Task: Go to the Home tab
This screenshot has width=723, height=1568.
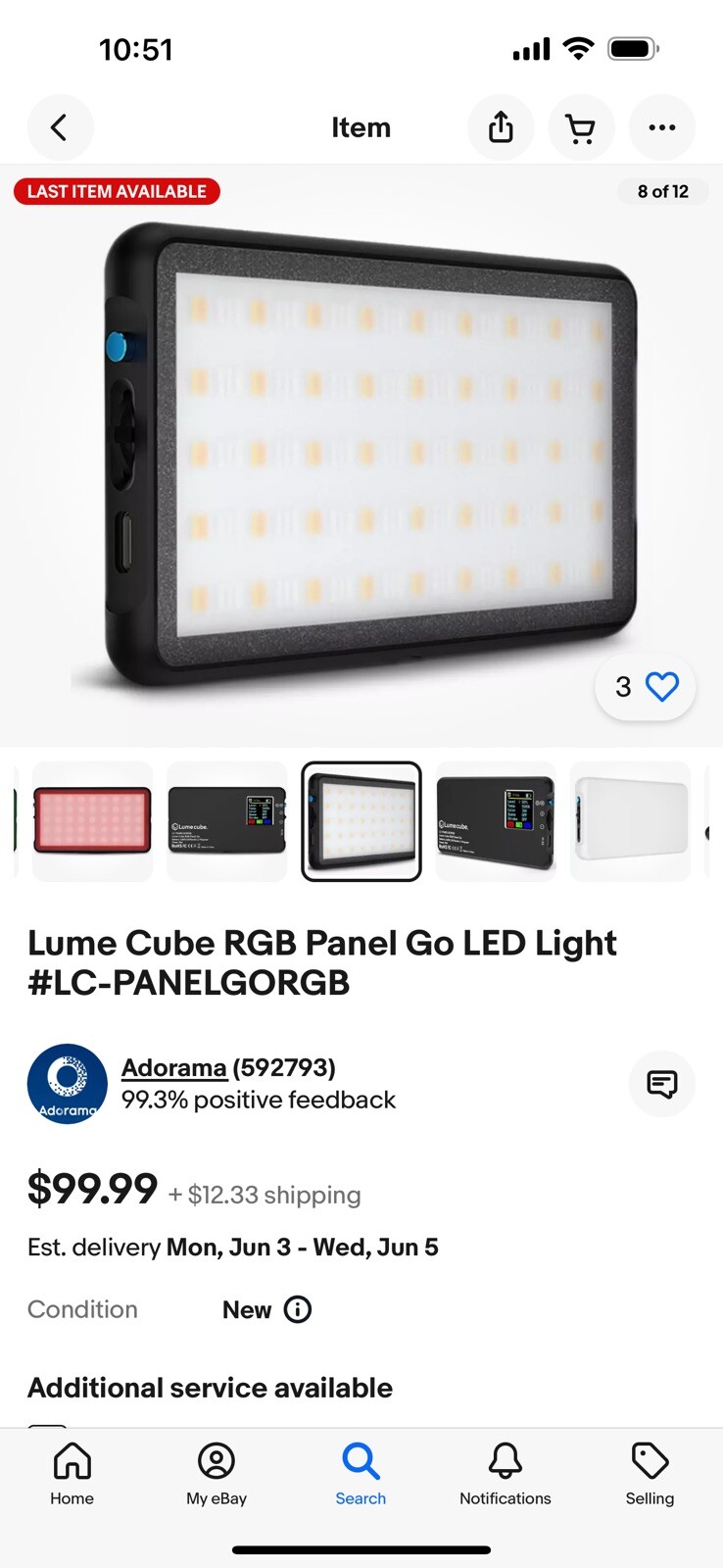Action: (72, 1473)
